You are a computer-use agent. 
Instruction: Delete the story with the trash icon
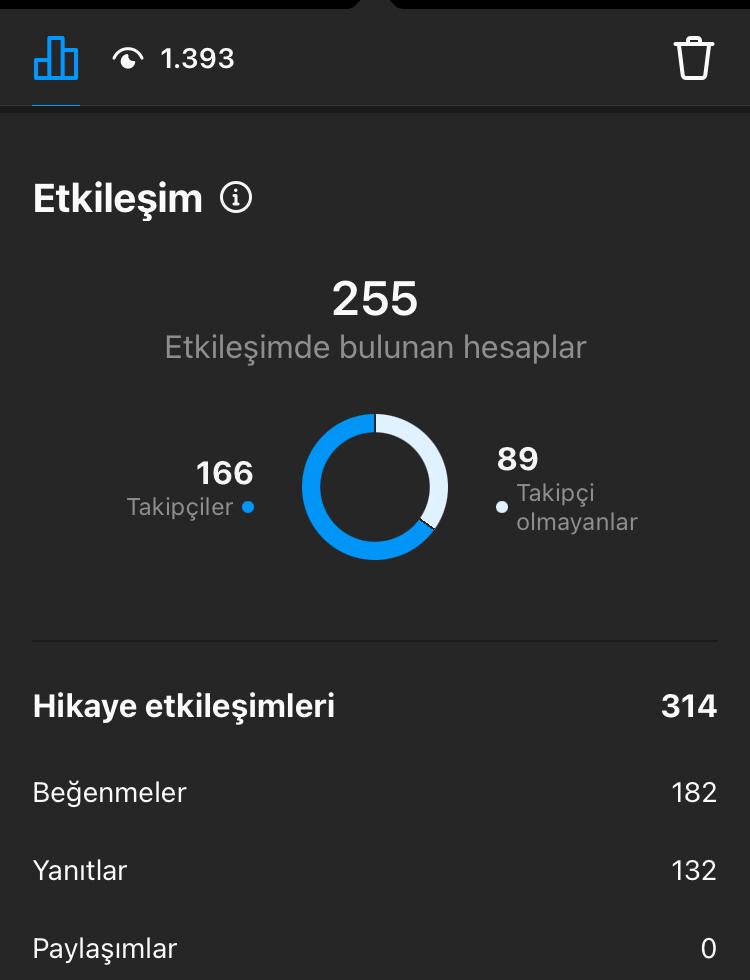[693, 59]
